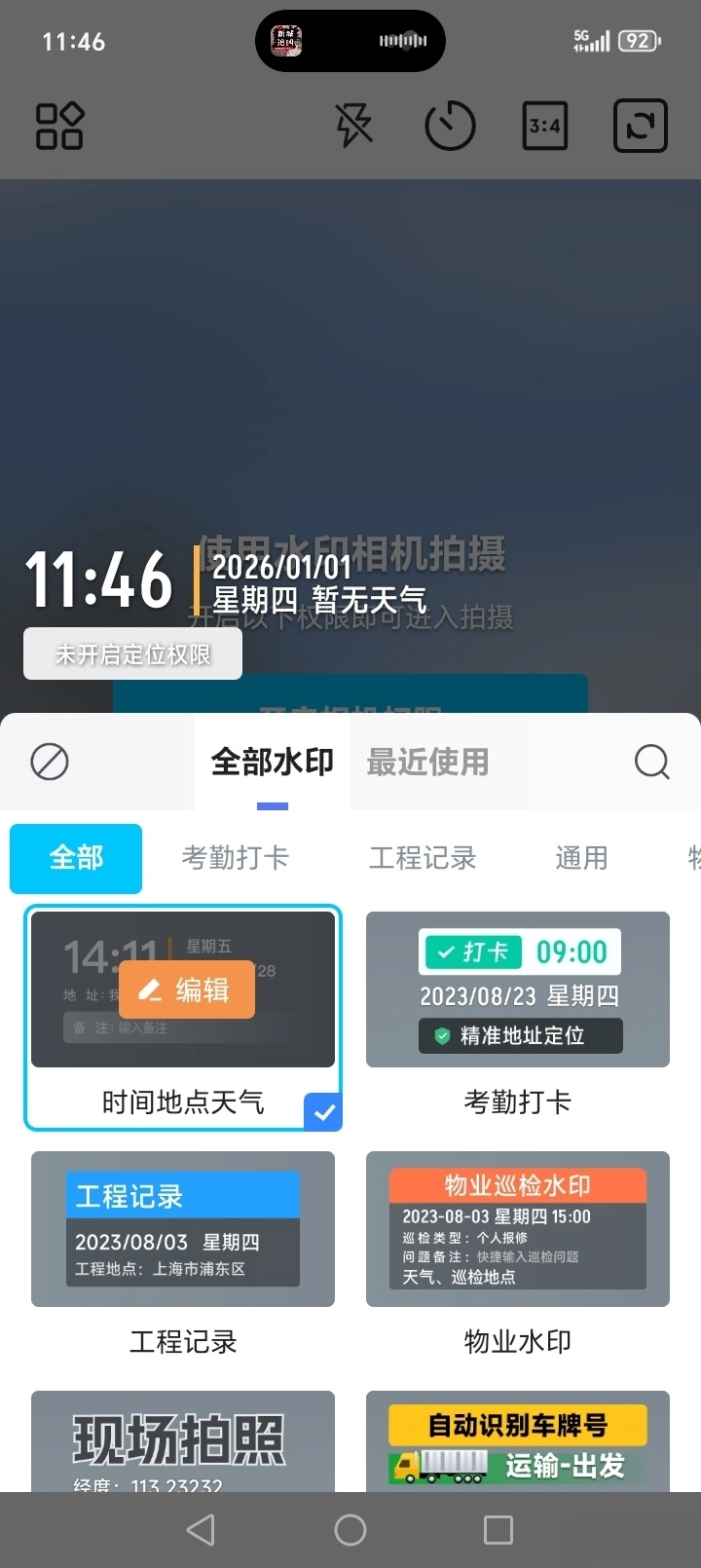This screenshot has height=1568, width=701.
Task: Toggle the camera flash icon
Action: [354, 126]
